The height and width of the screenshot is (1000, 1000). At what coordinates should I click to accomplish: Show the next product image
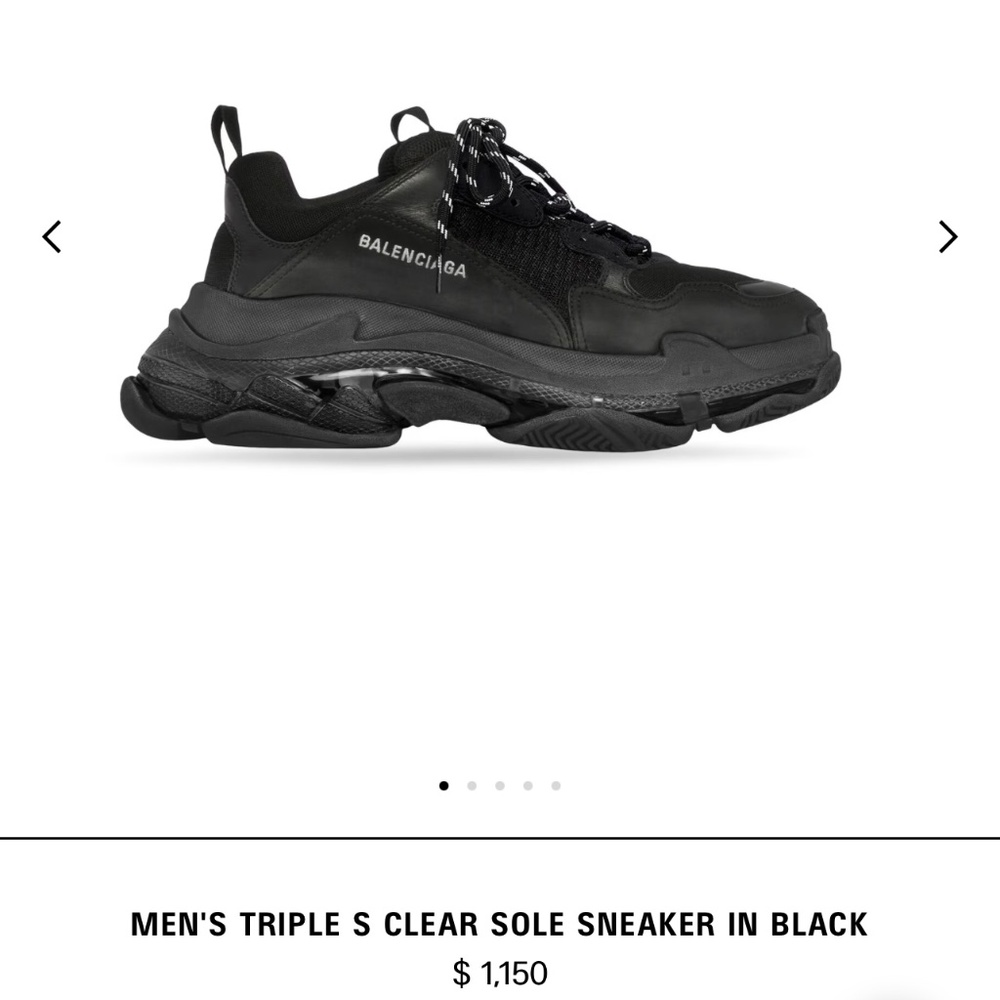[947, 237]
